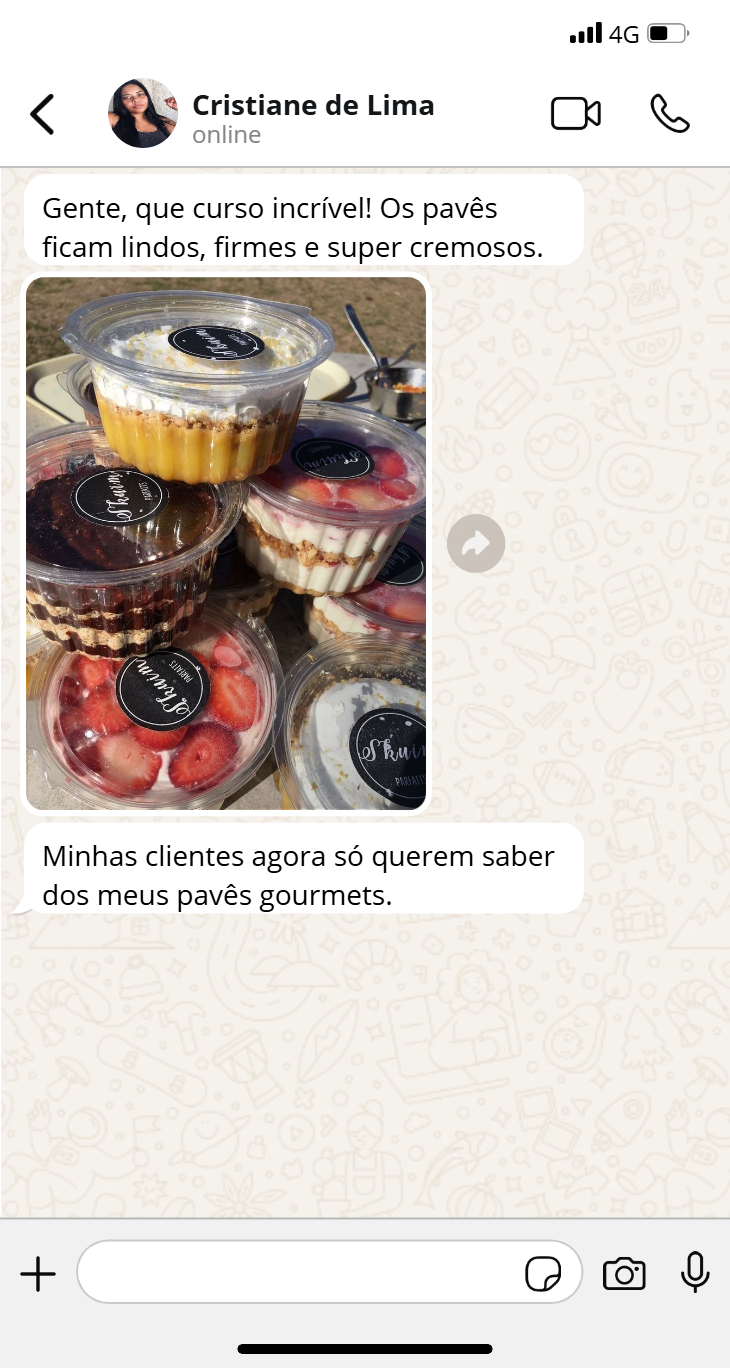
Task: Tap the microphone to record audio
Action: [695, 1273]
